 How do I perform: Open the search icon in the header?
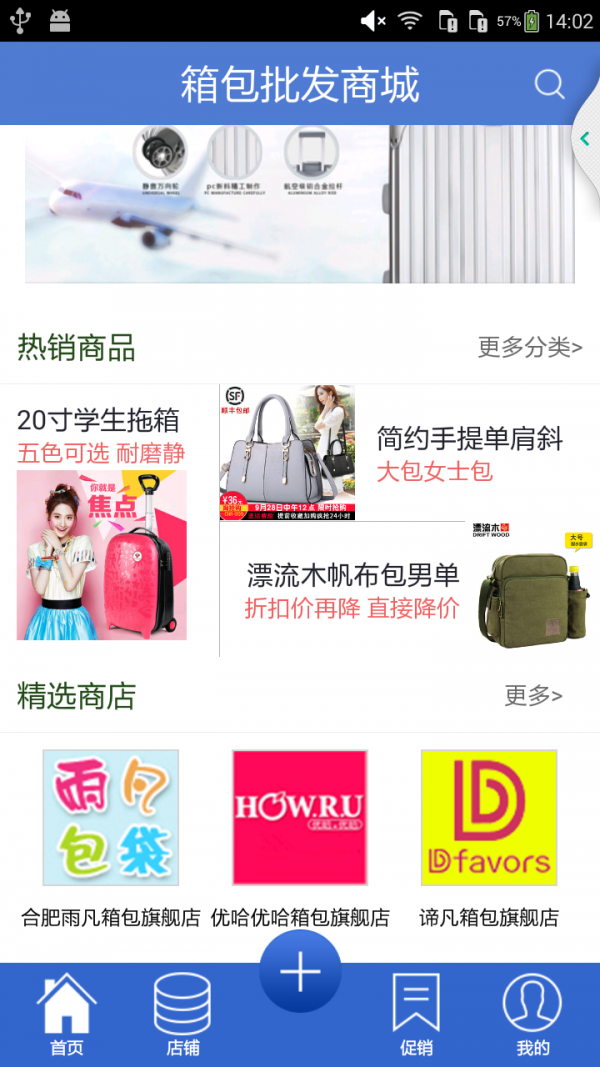tap(549, 84)
